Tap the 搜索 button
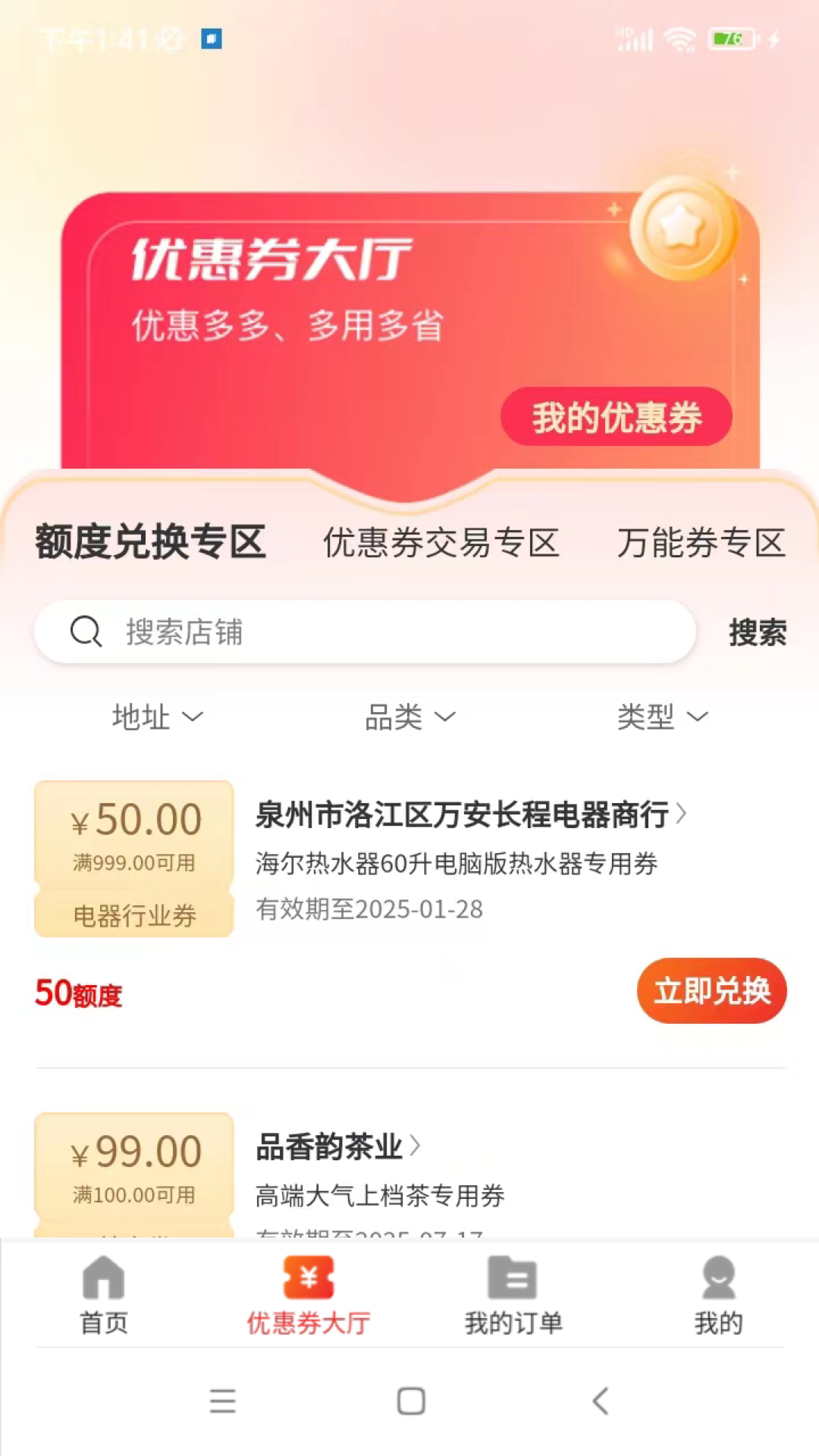 (x=757, y=632)
